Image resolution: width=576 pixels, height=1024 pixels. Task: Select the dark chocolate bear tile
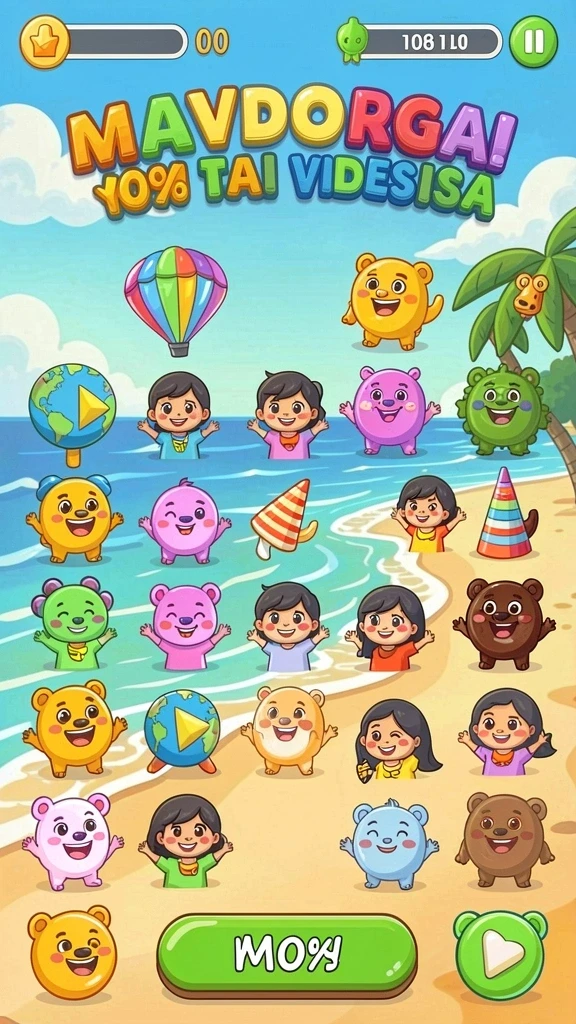[504, 623]
